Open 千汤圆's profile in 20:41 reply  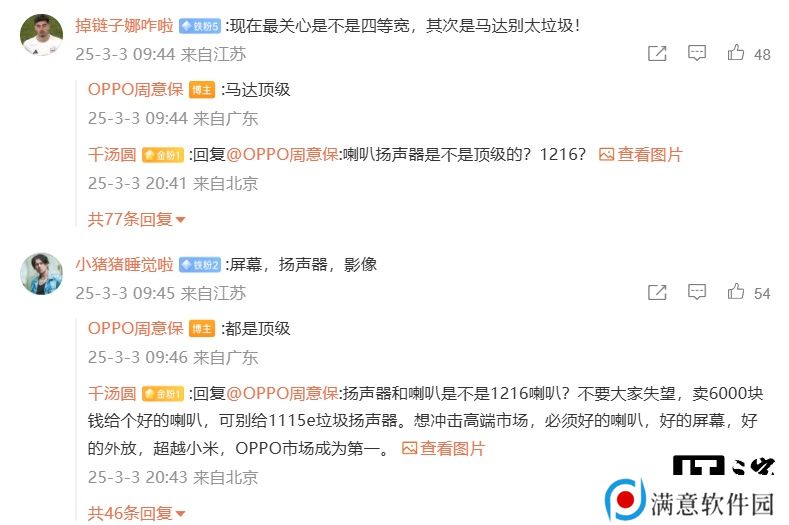click(x=111, y=155)
